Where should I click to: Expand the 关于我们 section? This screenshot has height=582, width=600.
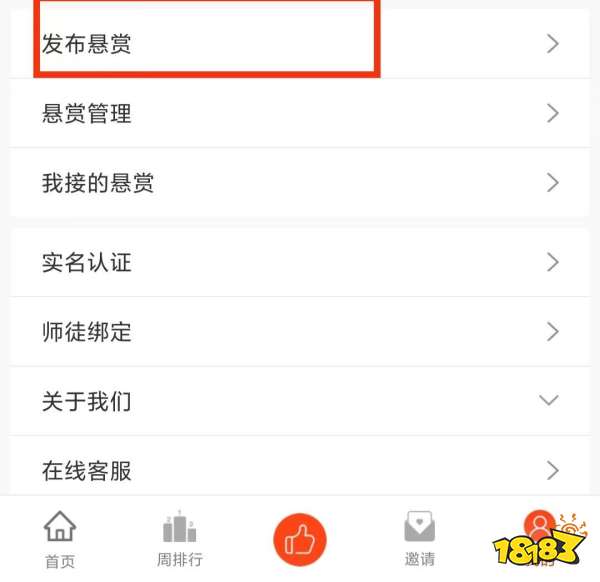[x=300, y=401]
